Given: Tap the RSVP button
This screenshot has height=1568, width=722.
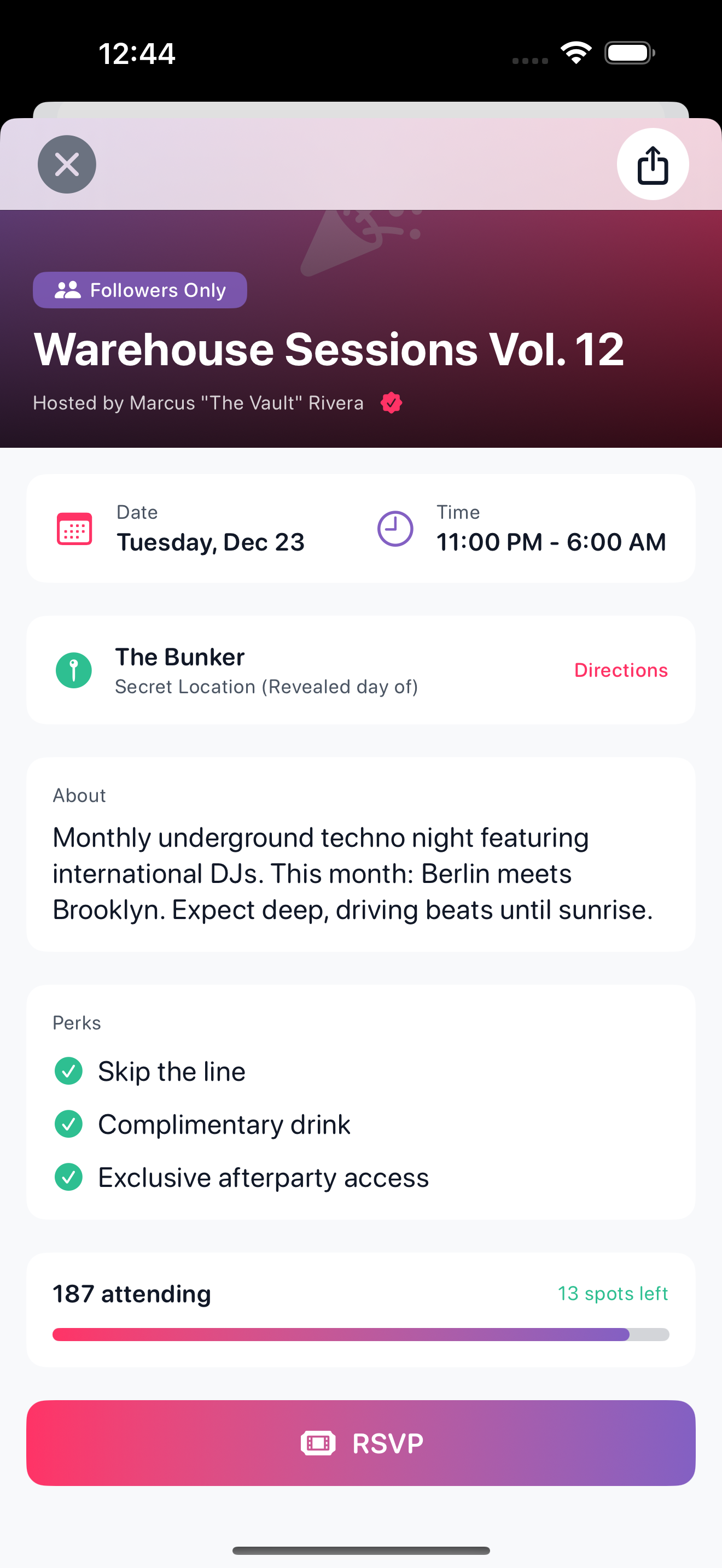Looking at the screenshot, I should (360, 1442).
